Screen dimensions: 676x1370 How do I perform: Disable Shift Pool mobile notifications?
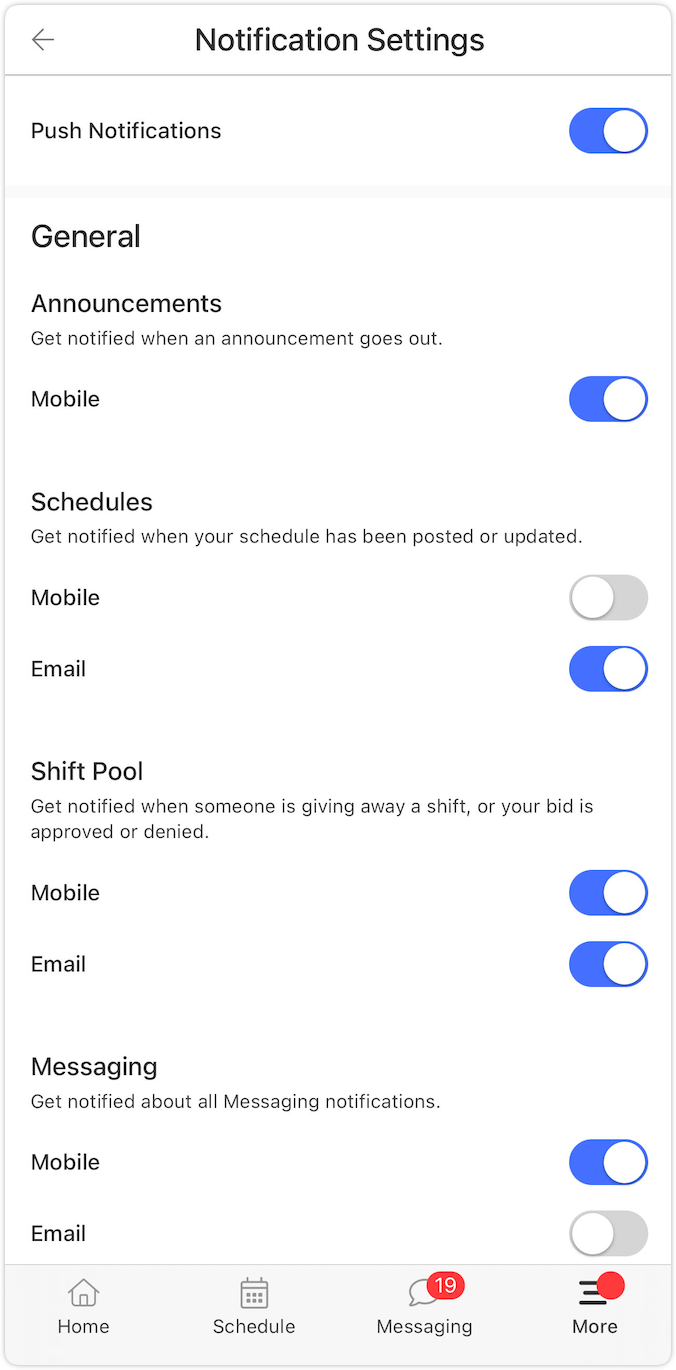pos(608,893)
